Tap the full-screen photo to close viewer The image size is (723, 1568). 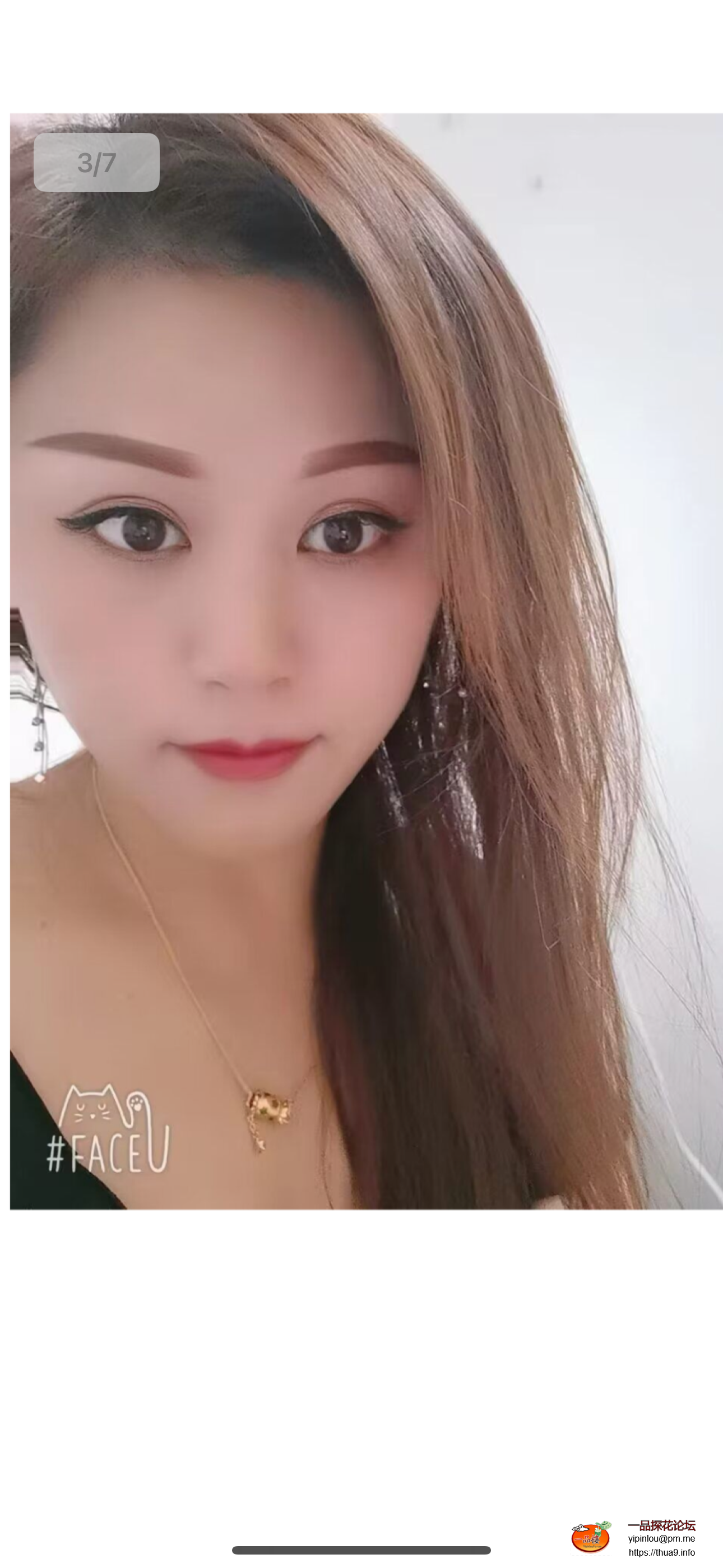point(365,661)
